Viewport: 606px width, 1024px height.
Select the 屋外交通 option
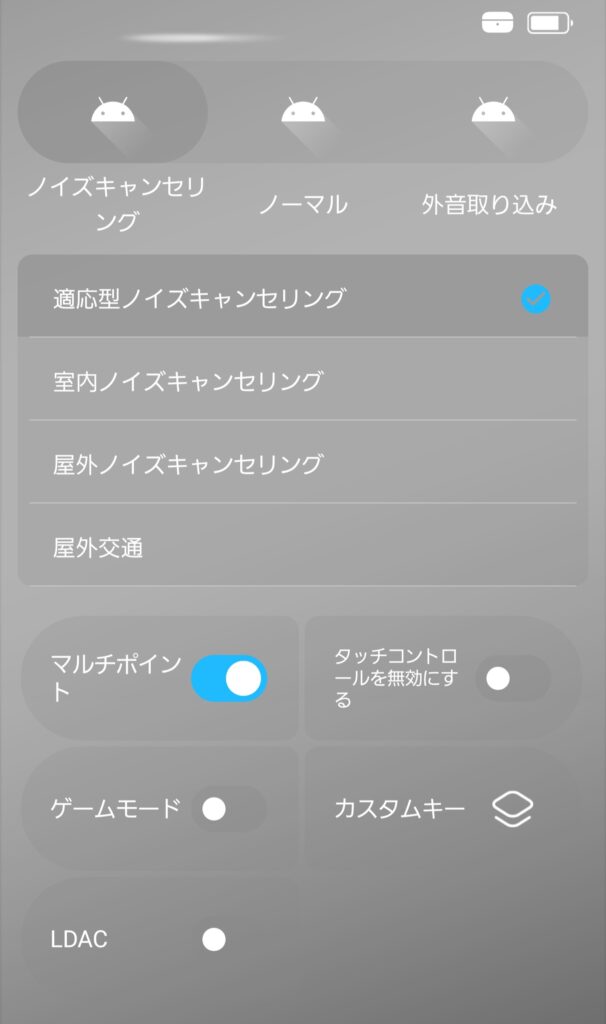(x=302, y=547)
